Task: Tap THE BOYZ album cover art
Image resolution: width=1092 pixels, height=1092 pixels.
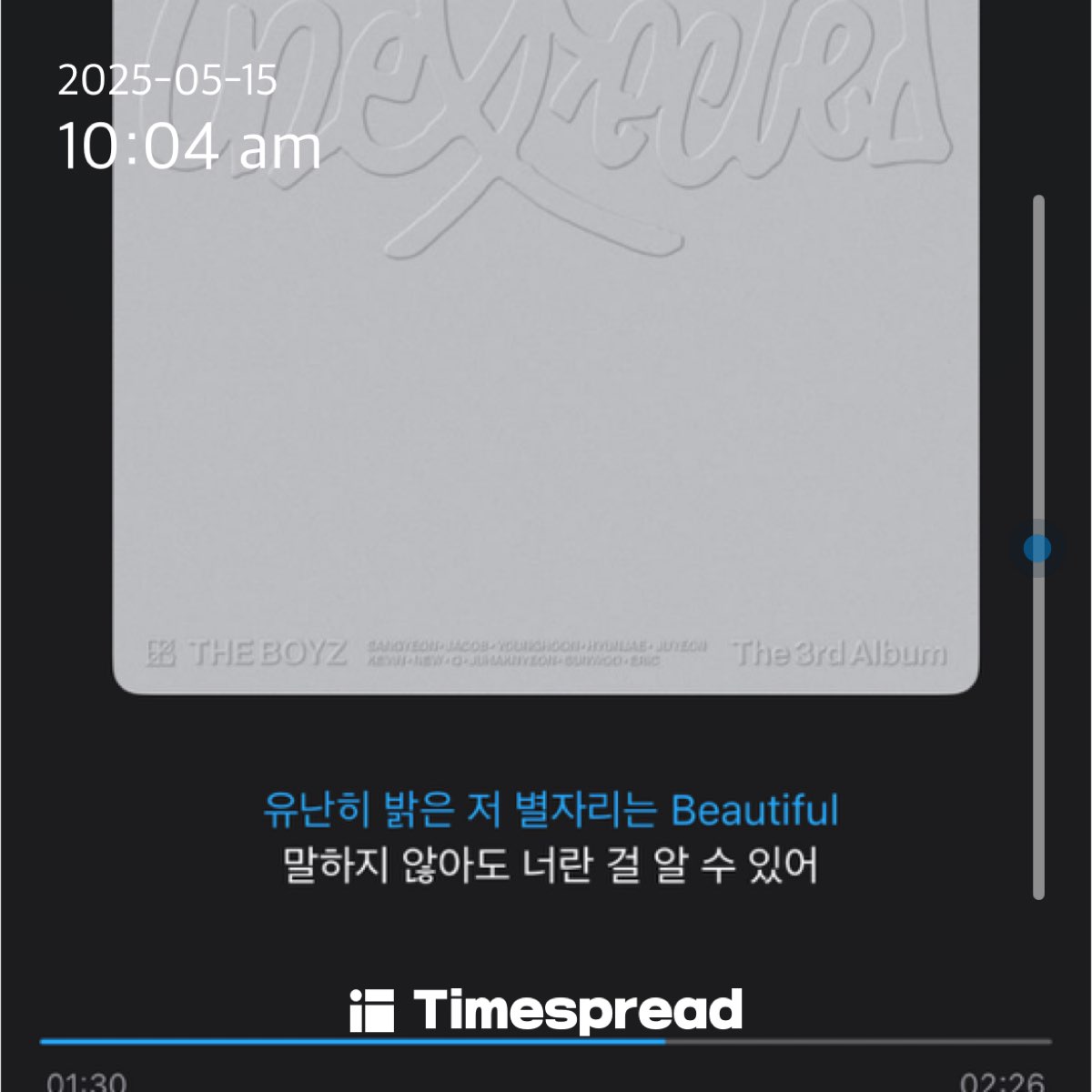Action: 546,409
